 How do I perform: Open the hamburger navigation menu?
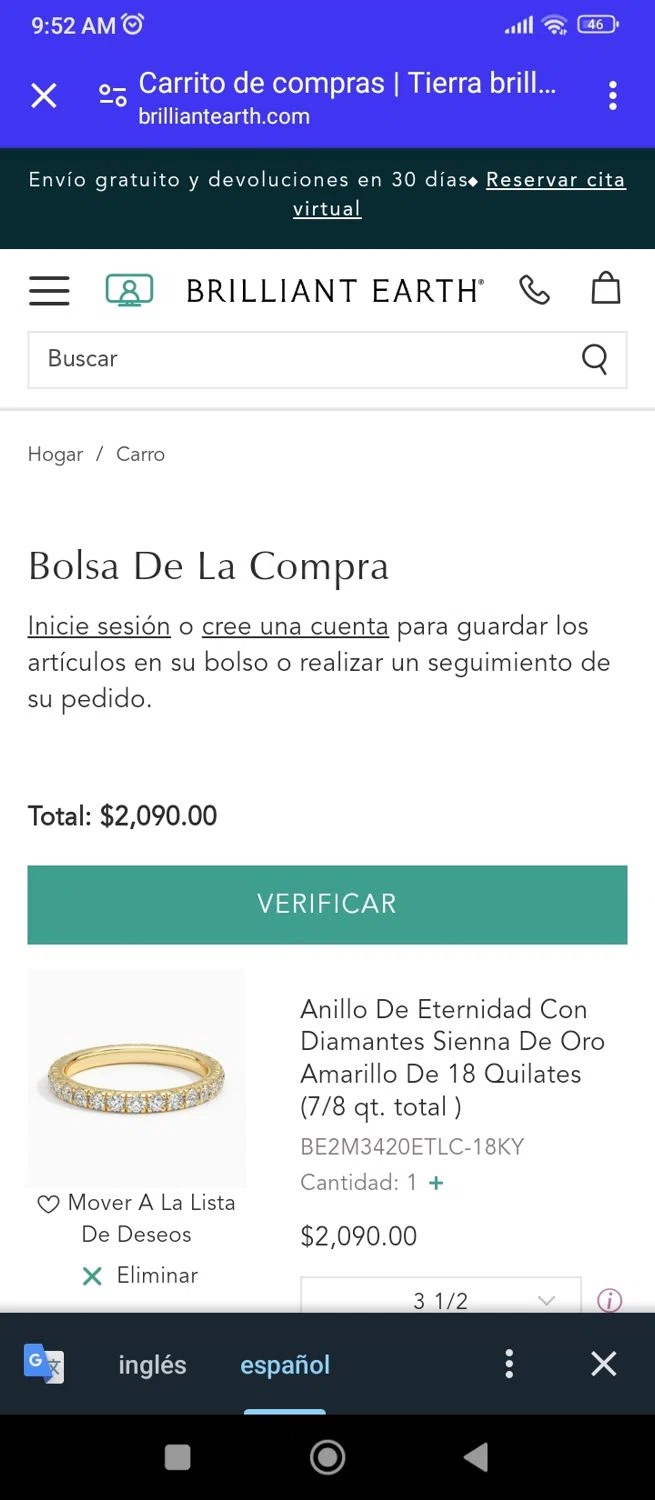(49, 291)
